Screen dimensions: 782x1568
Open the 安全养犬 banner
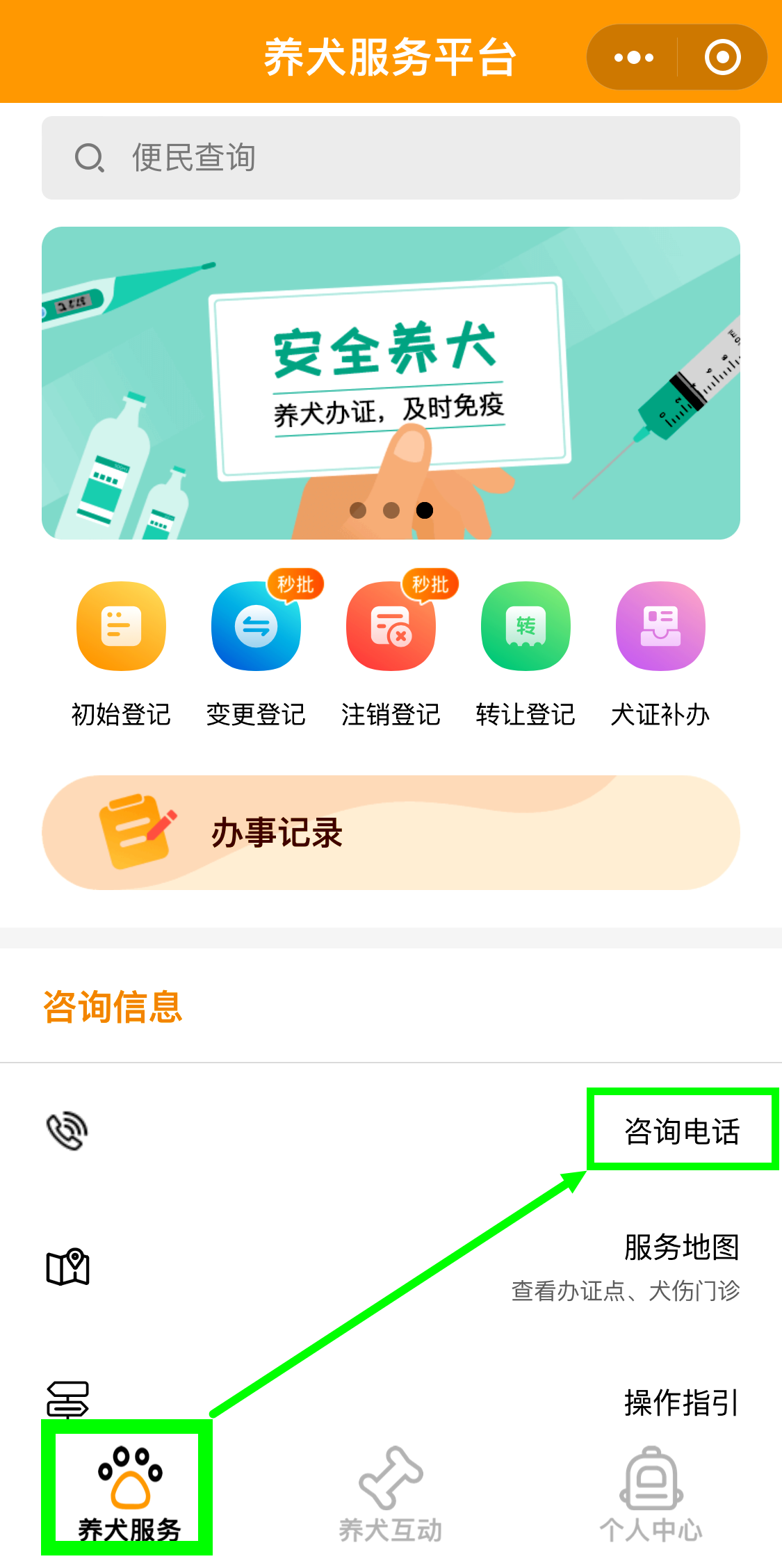coord(391,382)
